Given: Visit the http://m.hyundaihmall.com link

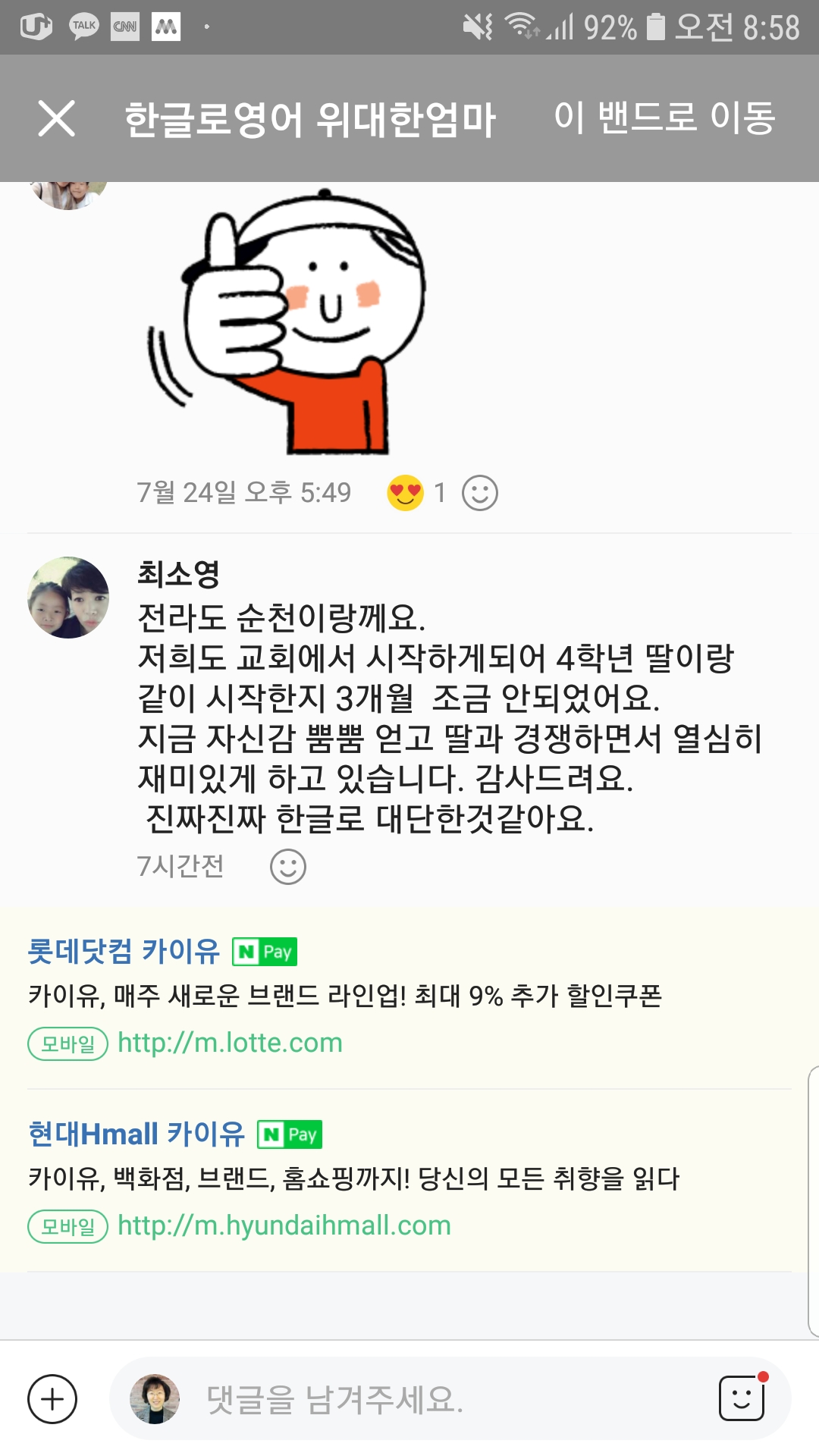Looking at the screenshot, I should coord(284,1225).
